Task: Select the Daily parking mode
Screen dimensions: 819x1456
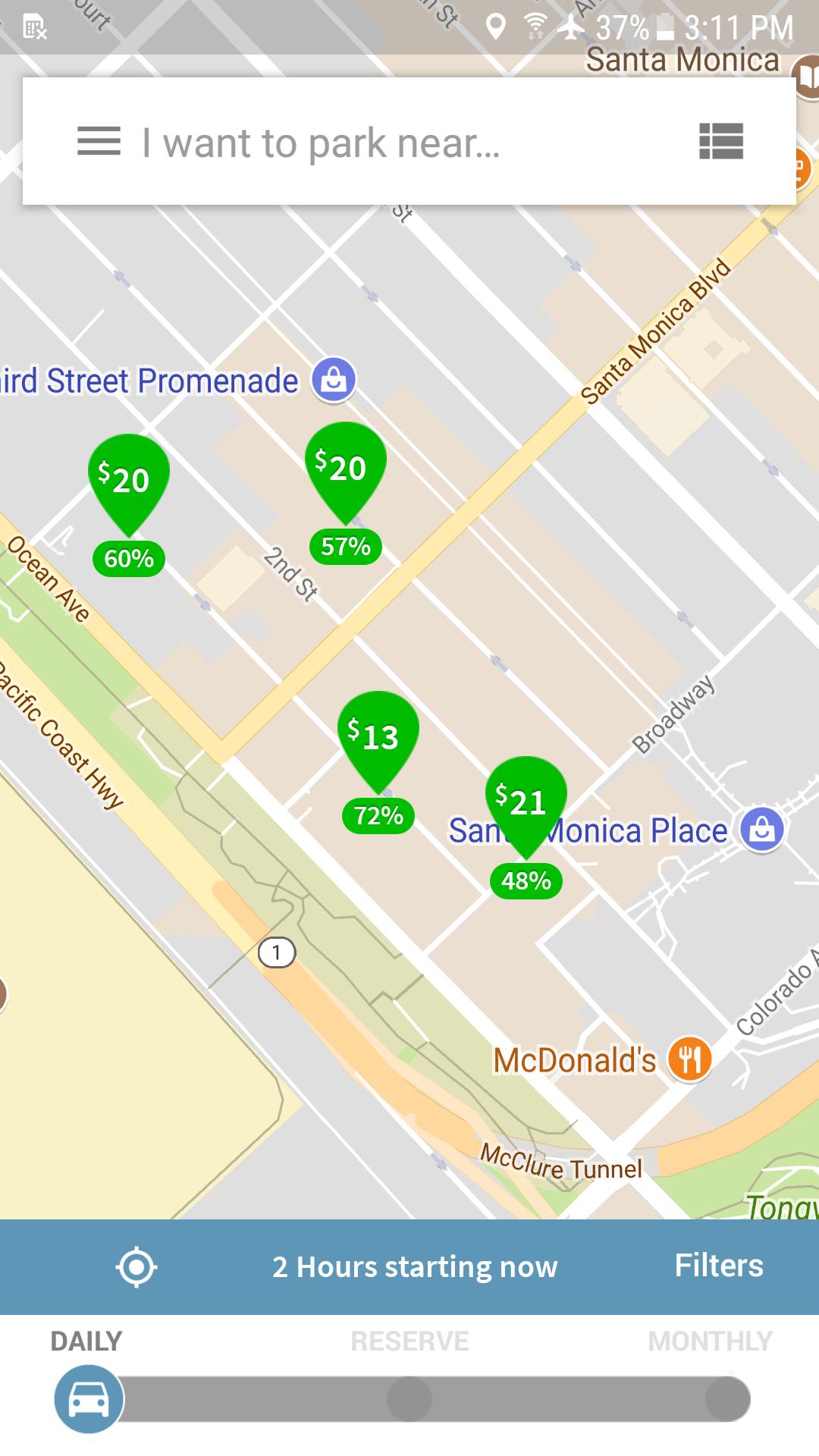Action: click(x=89, y=1398)
